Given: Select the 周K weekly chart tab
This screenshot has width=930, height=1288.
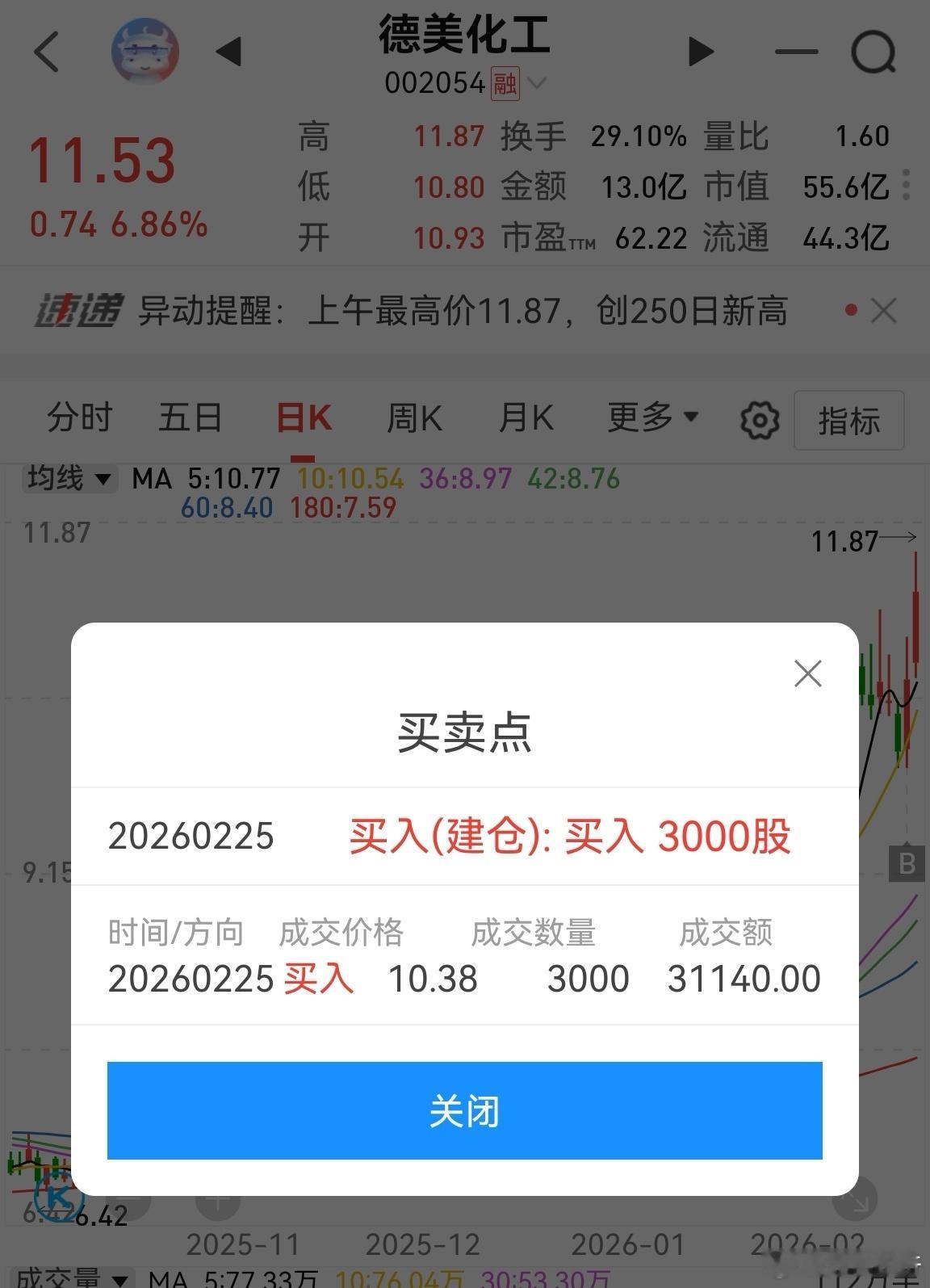Looking at the screenshot, I should tap(413, 417).
